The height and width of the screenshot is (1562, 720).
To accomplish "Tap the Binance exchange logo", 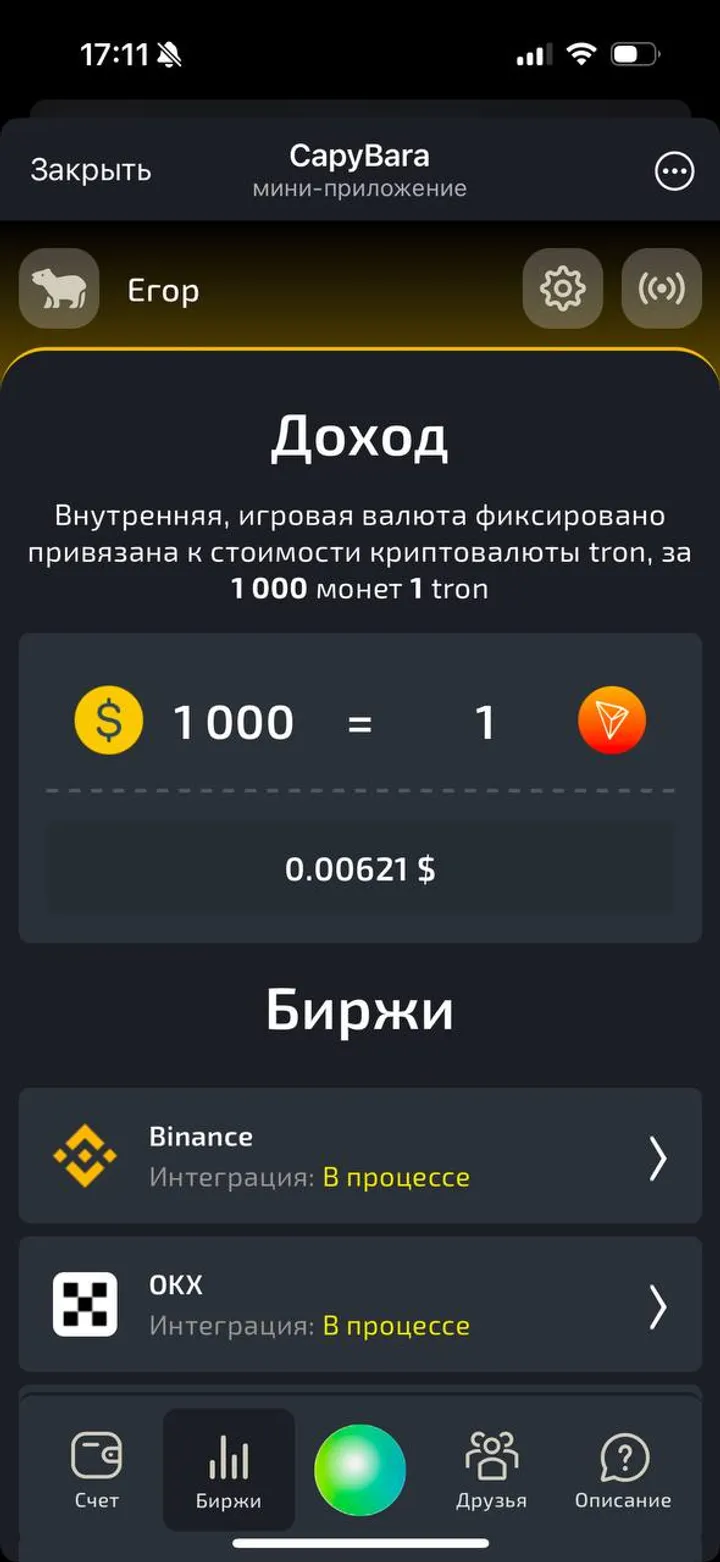I will coord(84,1156).
